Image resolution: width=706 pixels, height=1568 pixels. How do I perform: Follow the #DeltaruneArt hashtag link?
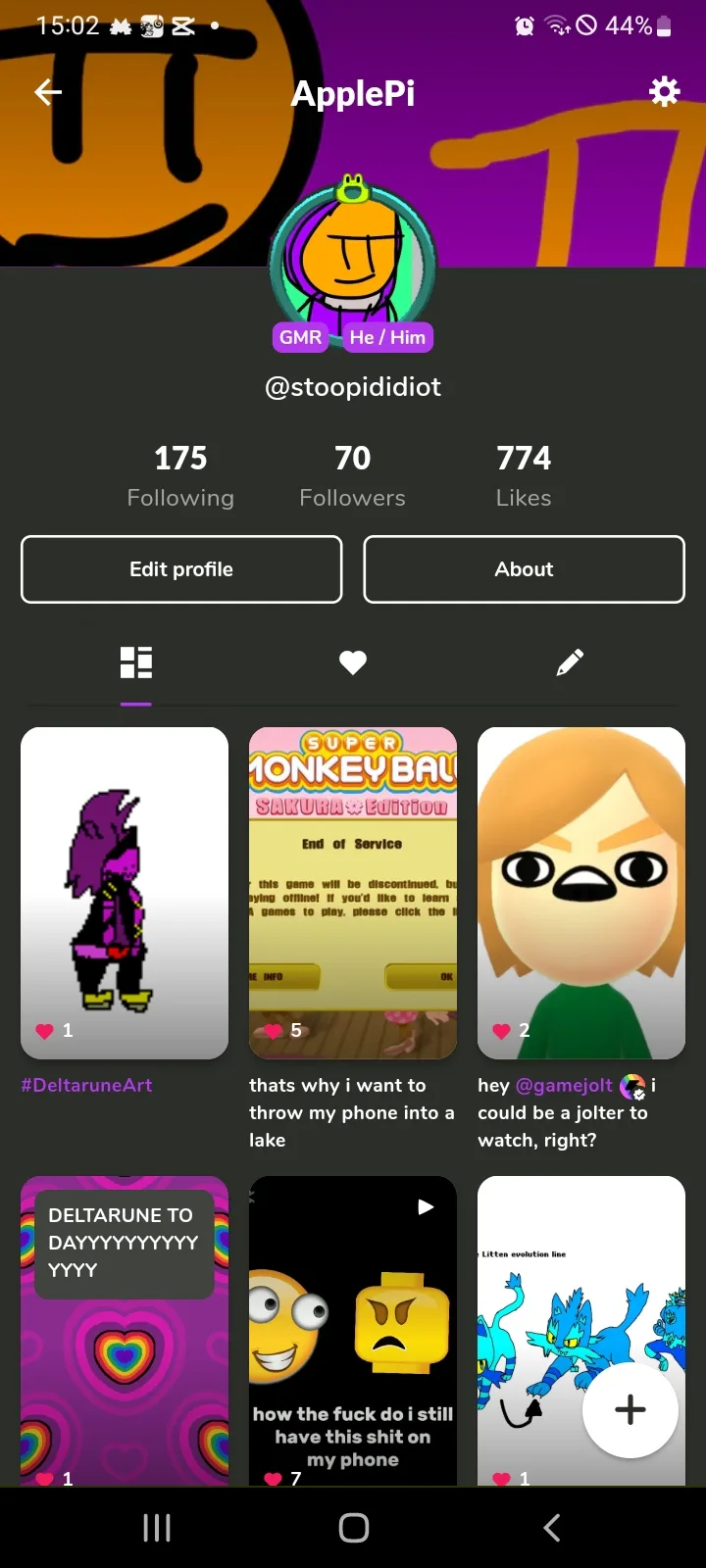(86, 1085)
